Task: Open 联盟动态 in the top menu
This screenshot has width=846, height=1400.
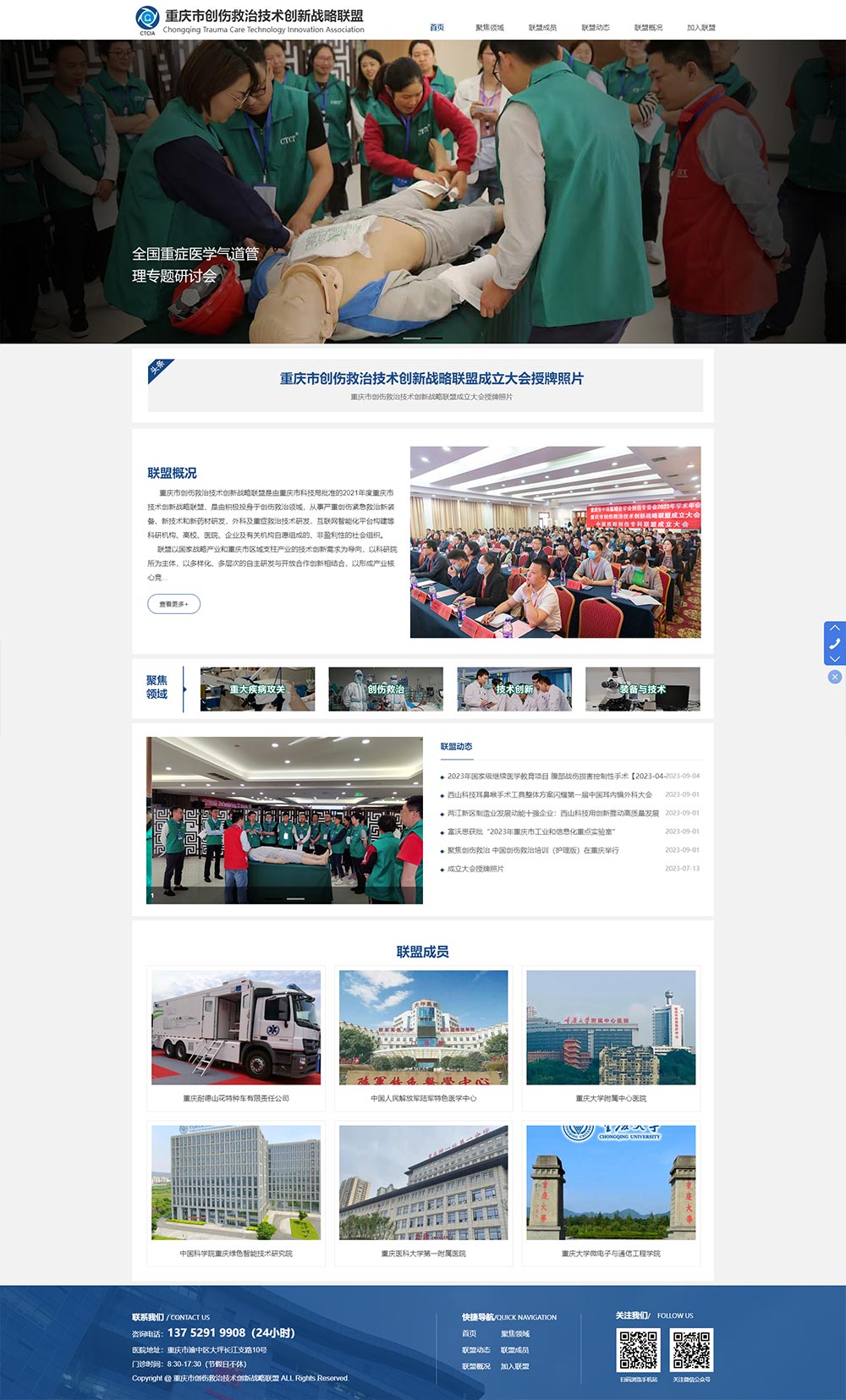Action: (x=596, y=28)
